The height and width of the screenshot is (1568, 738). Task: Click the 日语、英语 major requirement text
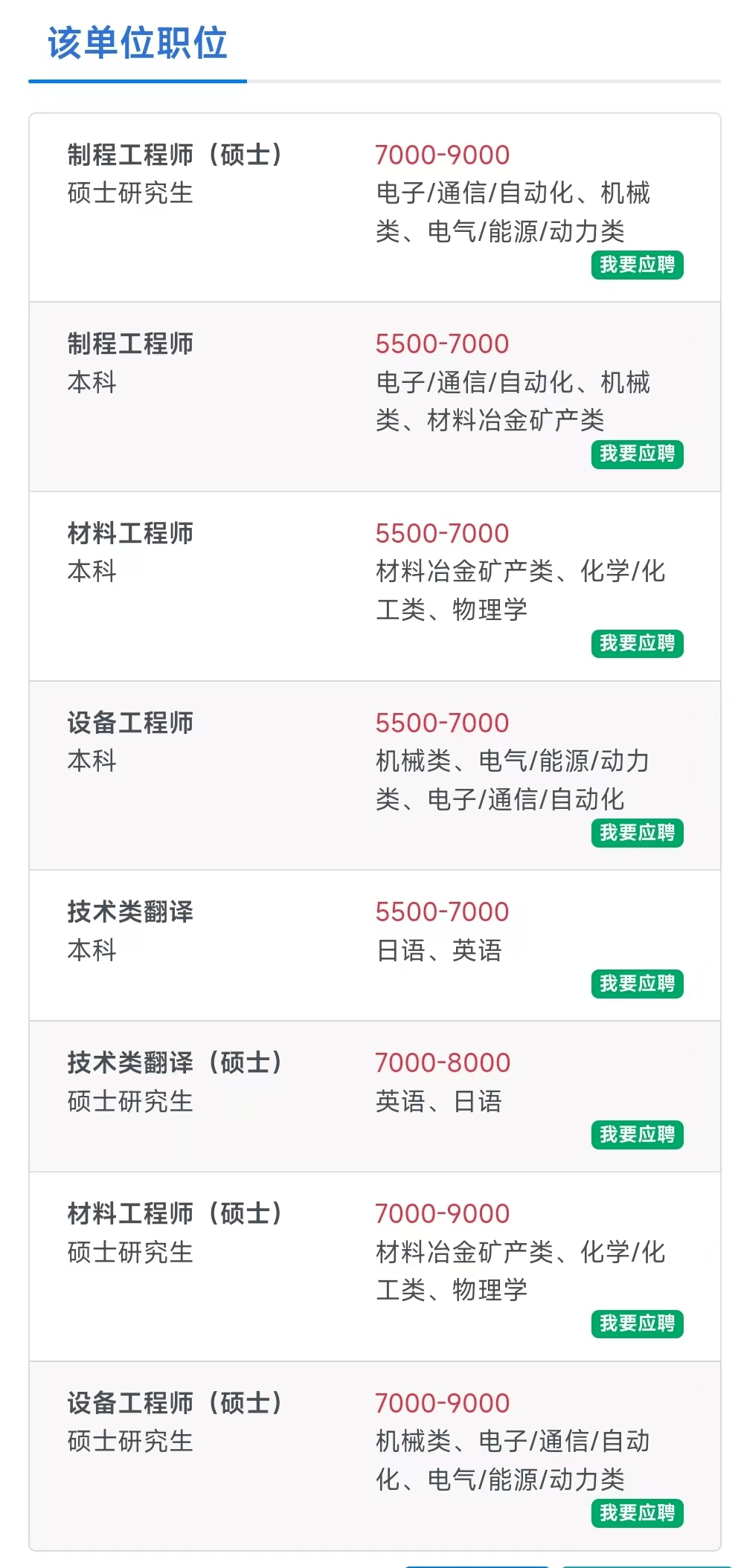tap(440, 952)
